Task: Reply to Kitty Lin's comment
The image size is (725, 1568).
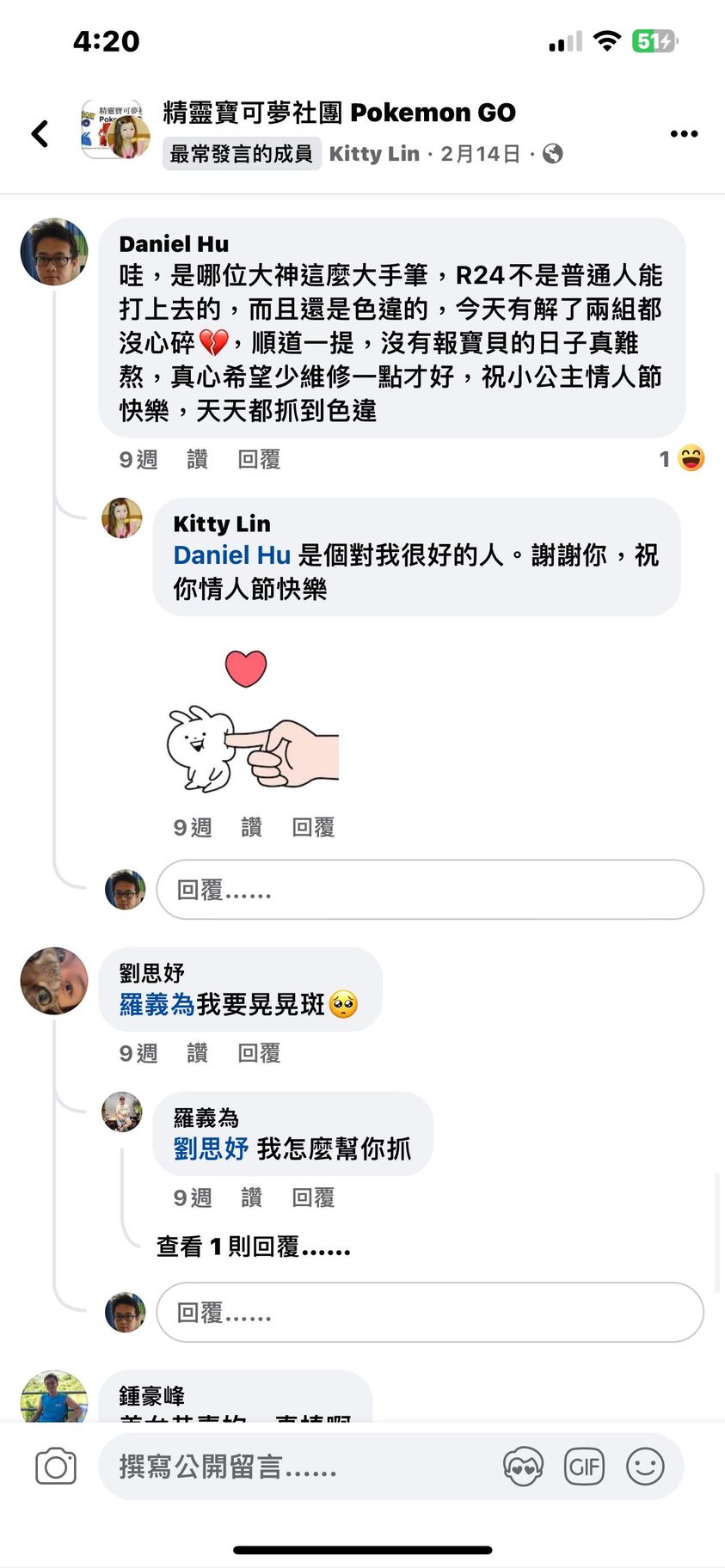Action: [x=313, y=828]
